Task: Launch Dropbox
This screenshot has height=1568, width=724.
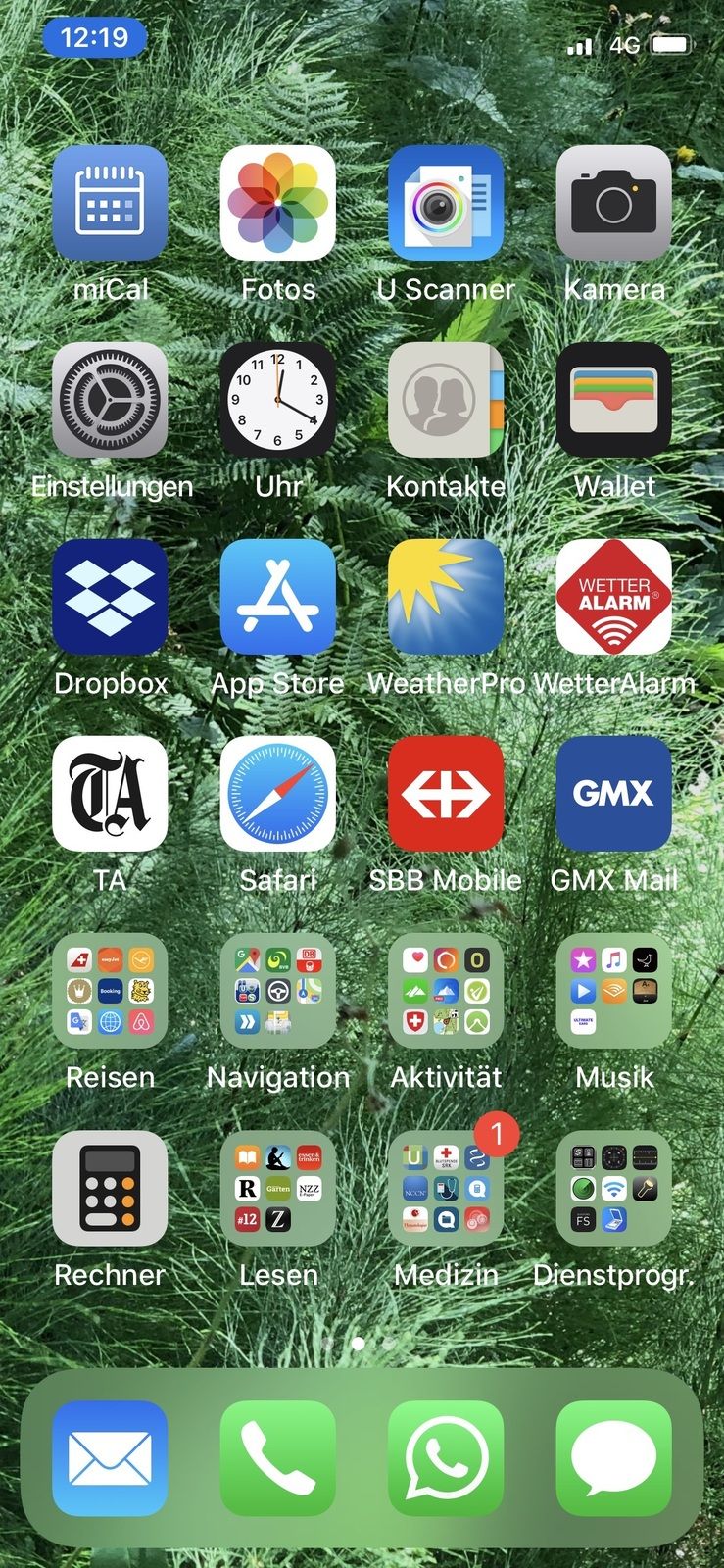Action: [x=110, y=597]
